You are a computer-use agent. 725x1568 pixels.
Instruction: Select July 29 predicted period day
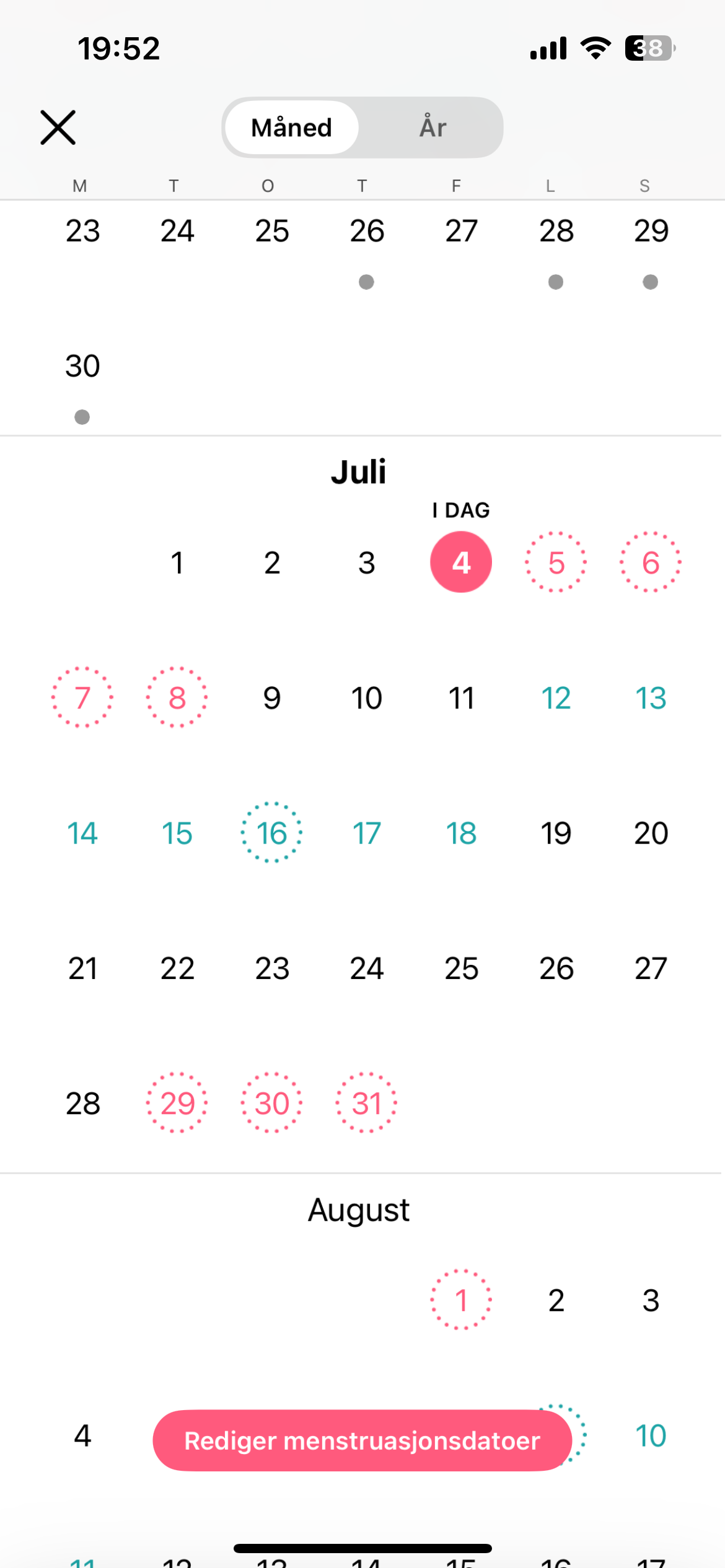(x=177, y=1103)
